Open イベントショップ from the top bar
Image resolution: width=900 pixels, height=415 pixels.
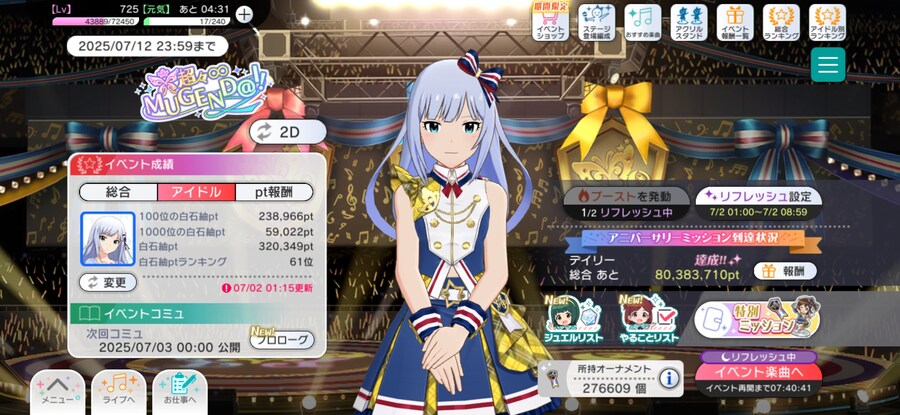click(x=551, y=22)
